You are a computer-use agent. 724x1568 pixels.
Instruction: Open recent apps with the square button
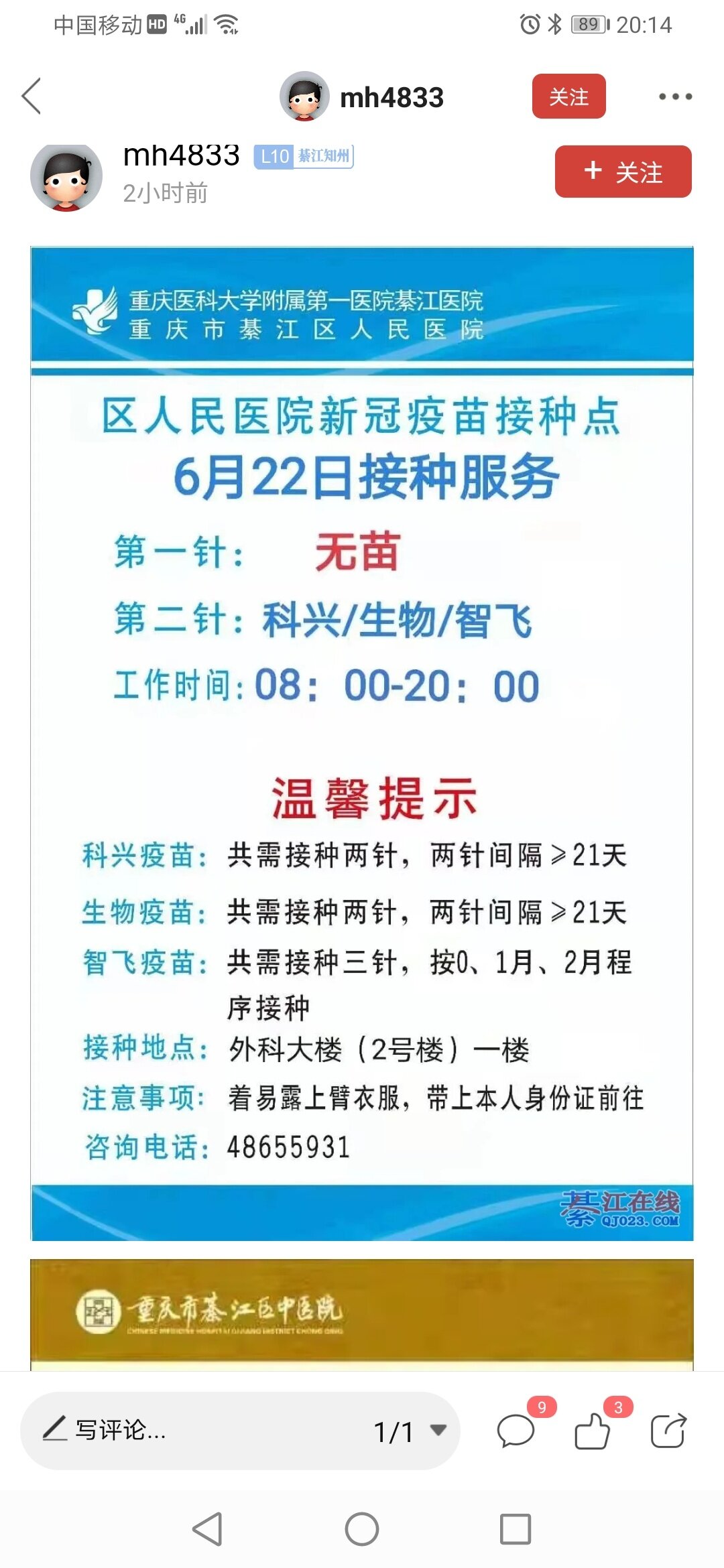point(516,1530)
